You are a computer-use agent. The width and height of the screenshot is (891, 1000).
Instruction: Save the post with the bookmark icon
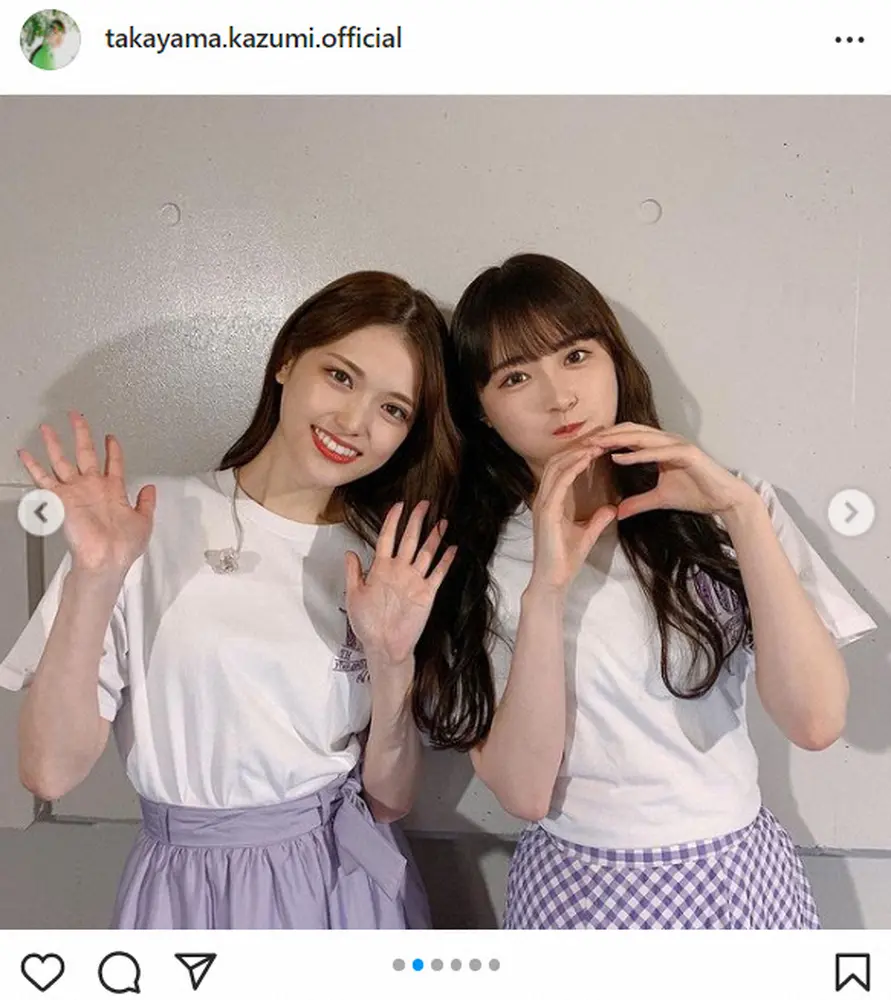(852, 972)
